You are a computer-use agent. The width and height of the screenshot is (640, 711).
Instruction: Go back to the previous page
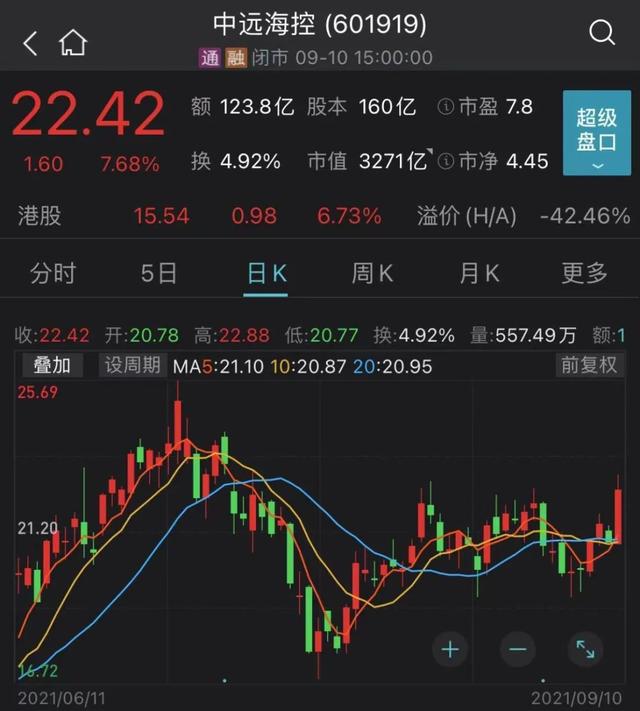click(30, 42)
